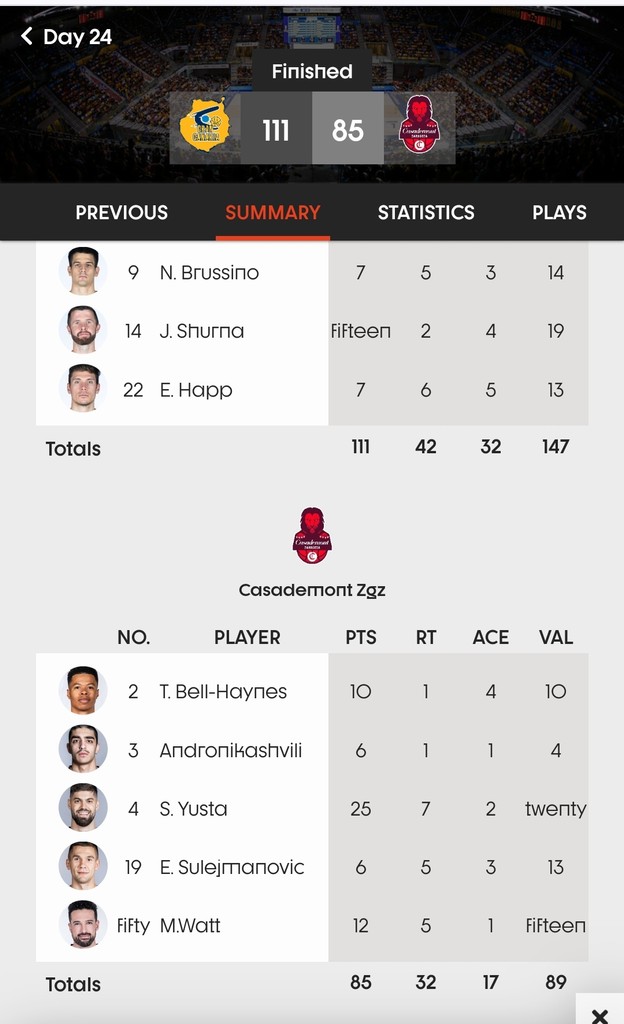Switch to the Previous tab
The height and width of the screenshot is (1024, 624).
tap(122, 212)
